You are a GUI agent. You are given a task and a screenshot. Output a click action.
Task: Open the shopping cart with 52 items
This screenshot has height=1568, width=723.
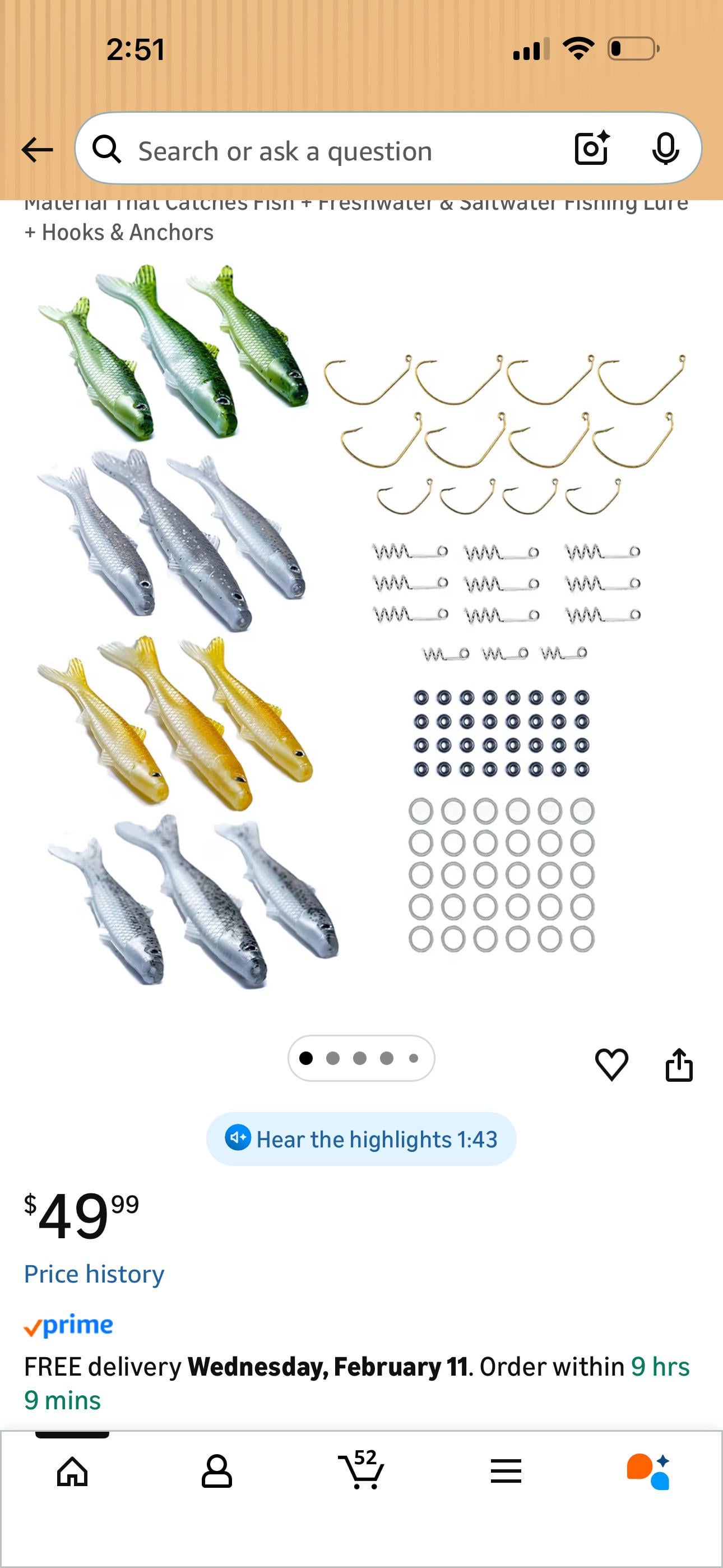[361, 1470]
